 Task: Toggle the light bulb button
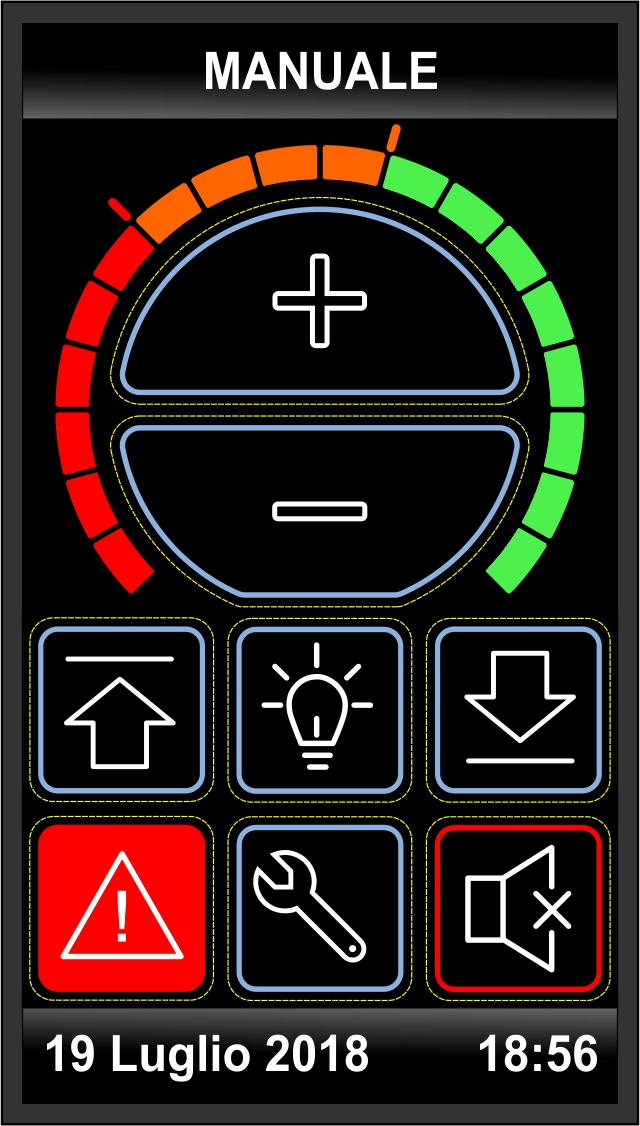[320, 709]
